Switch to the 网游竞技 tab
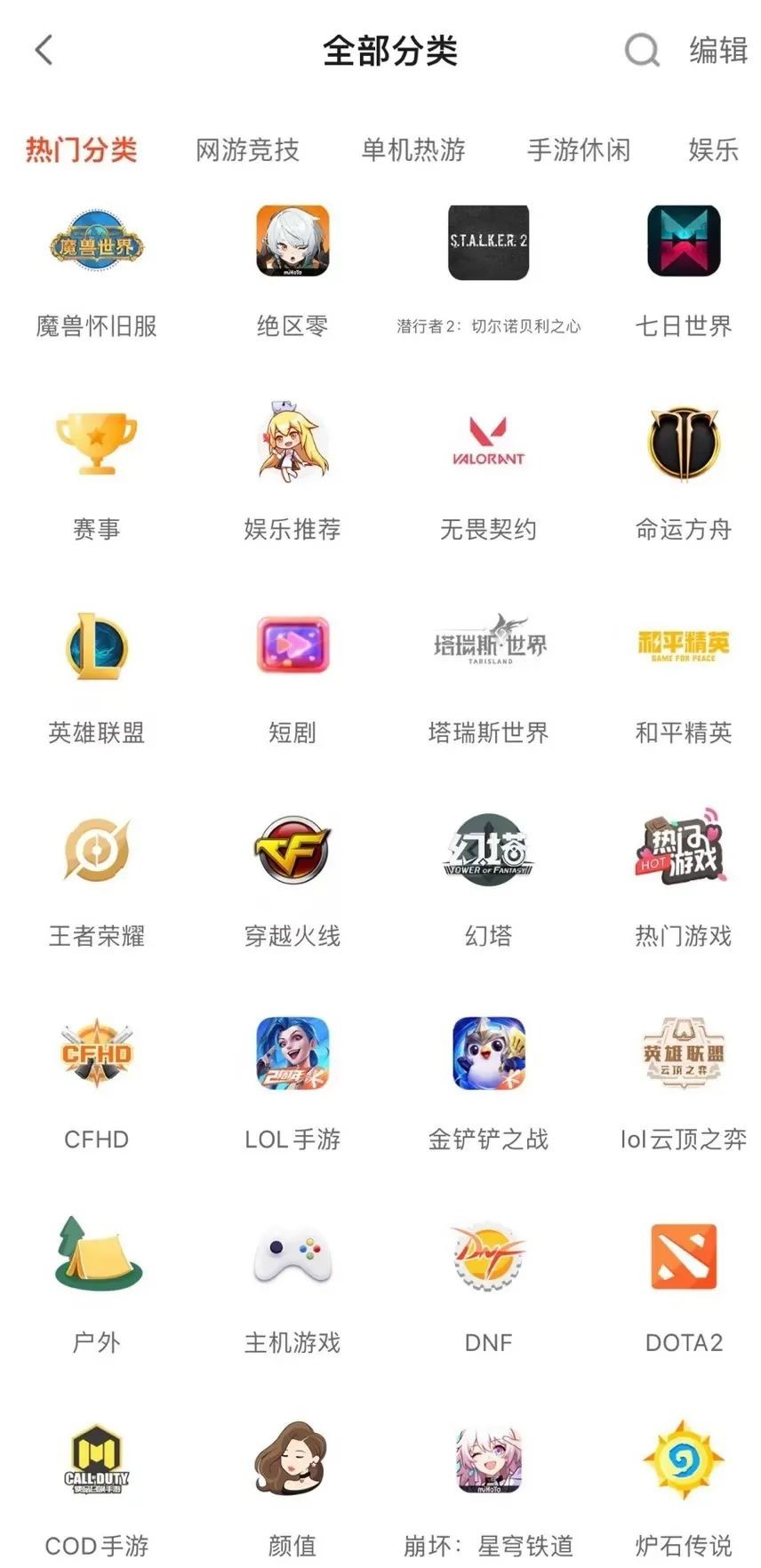 (x=247, y=150)
